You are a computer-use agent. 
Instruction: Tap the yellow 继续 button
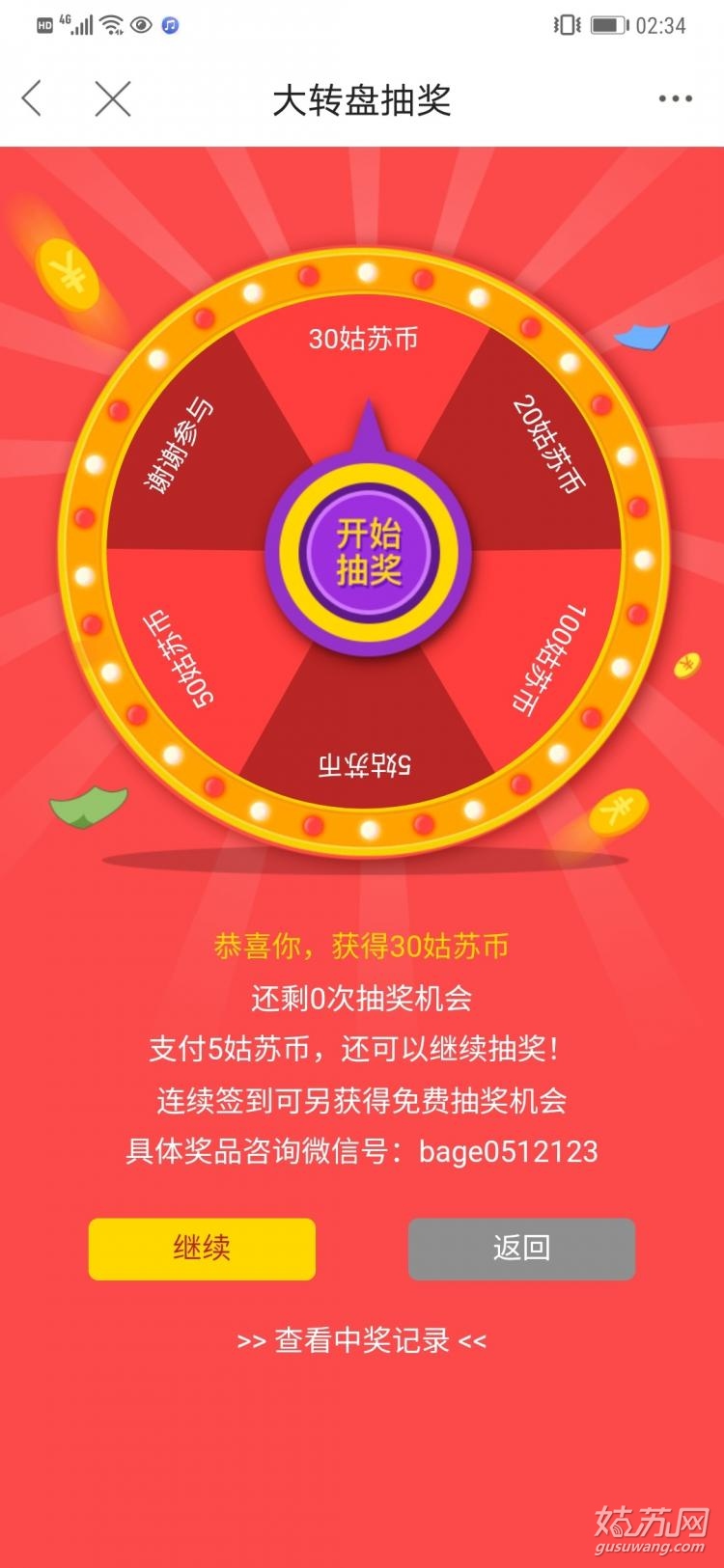202,1249
